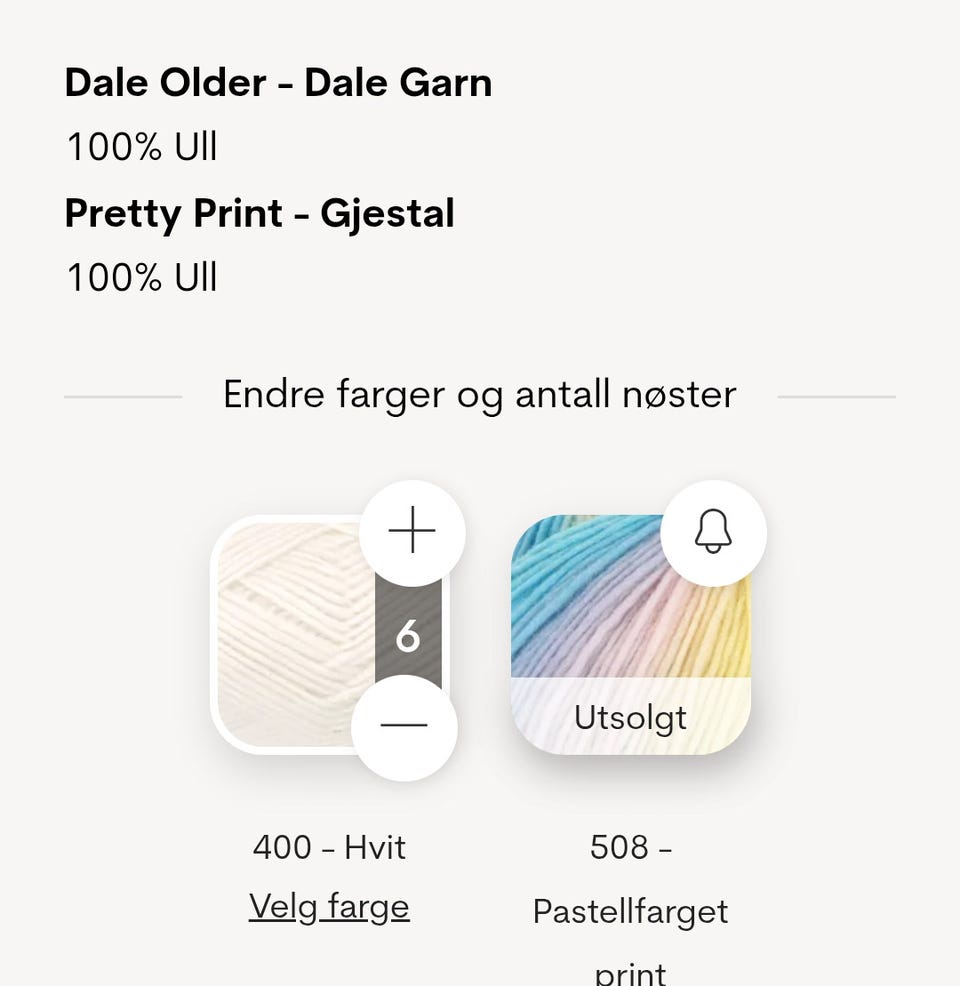Viewport: 960px width, 986px height.
Task: Click the Pretty Print – Gjestal title
Action: click(x=260, y=213)
